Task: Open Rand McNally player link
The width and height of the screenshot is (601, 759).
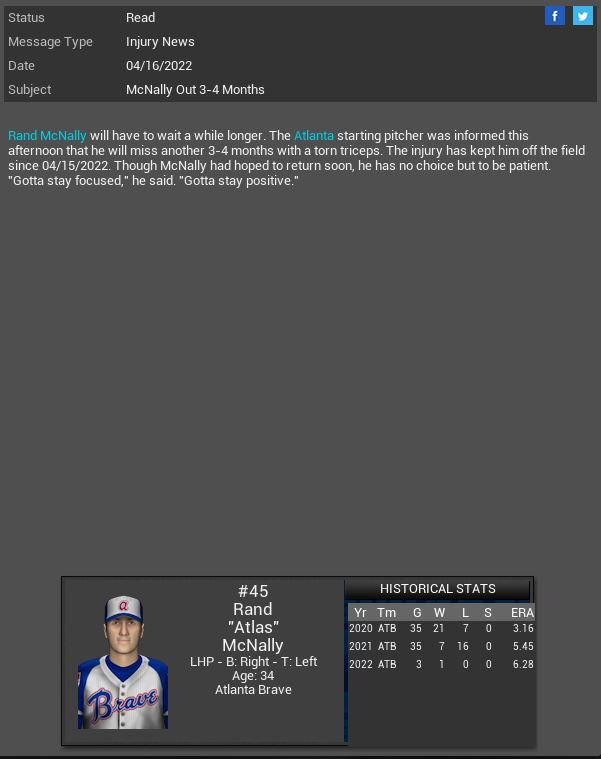Action: click(47, 135)
